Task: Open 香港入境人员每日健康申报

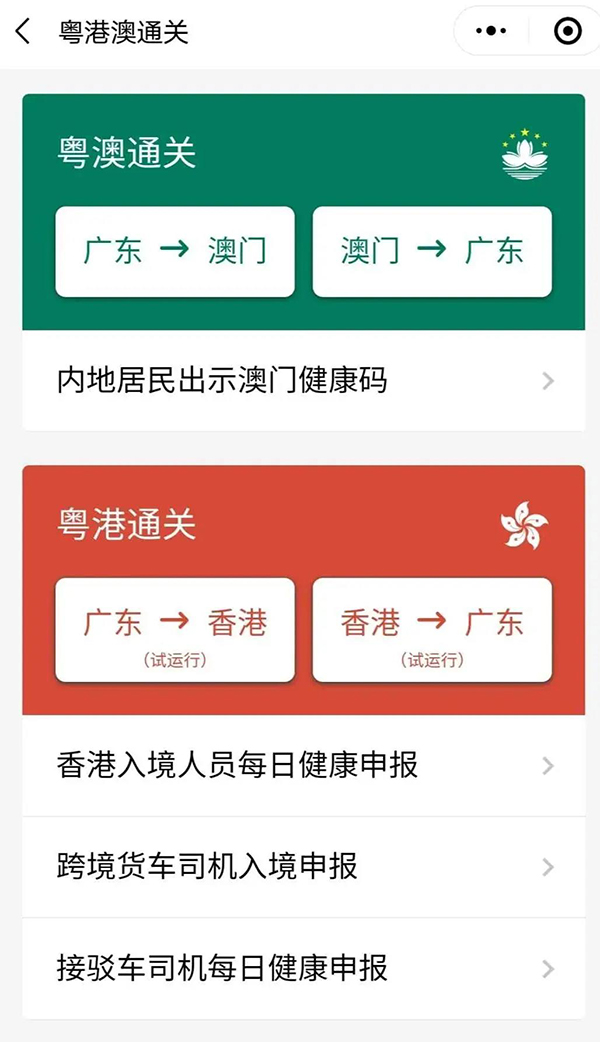Action: coord(303,766)
